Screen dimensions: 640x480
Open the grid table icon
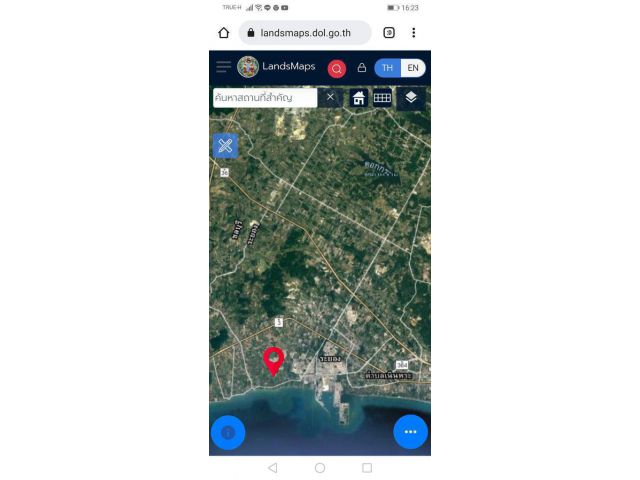382,97
